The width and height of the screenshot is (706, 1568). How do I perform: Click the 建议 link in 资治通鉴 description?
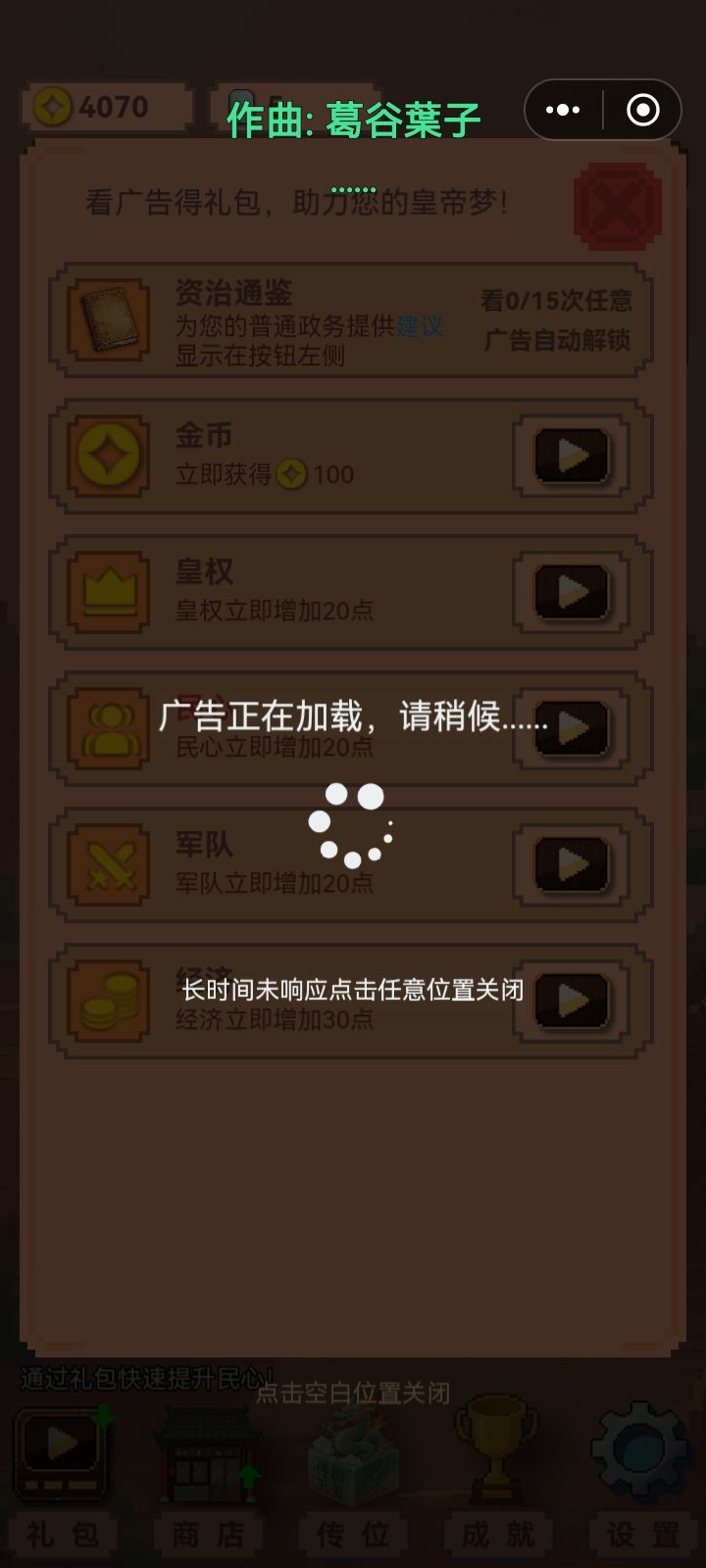click(x=419, y=329)
